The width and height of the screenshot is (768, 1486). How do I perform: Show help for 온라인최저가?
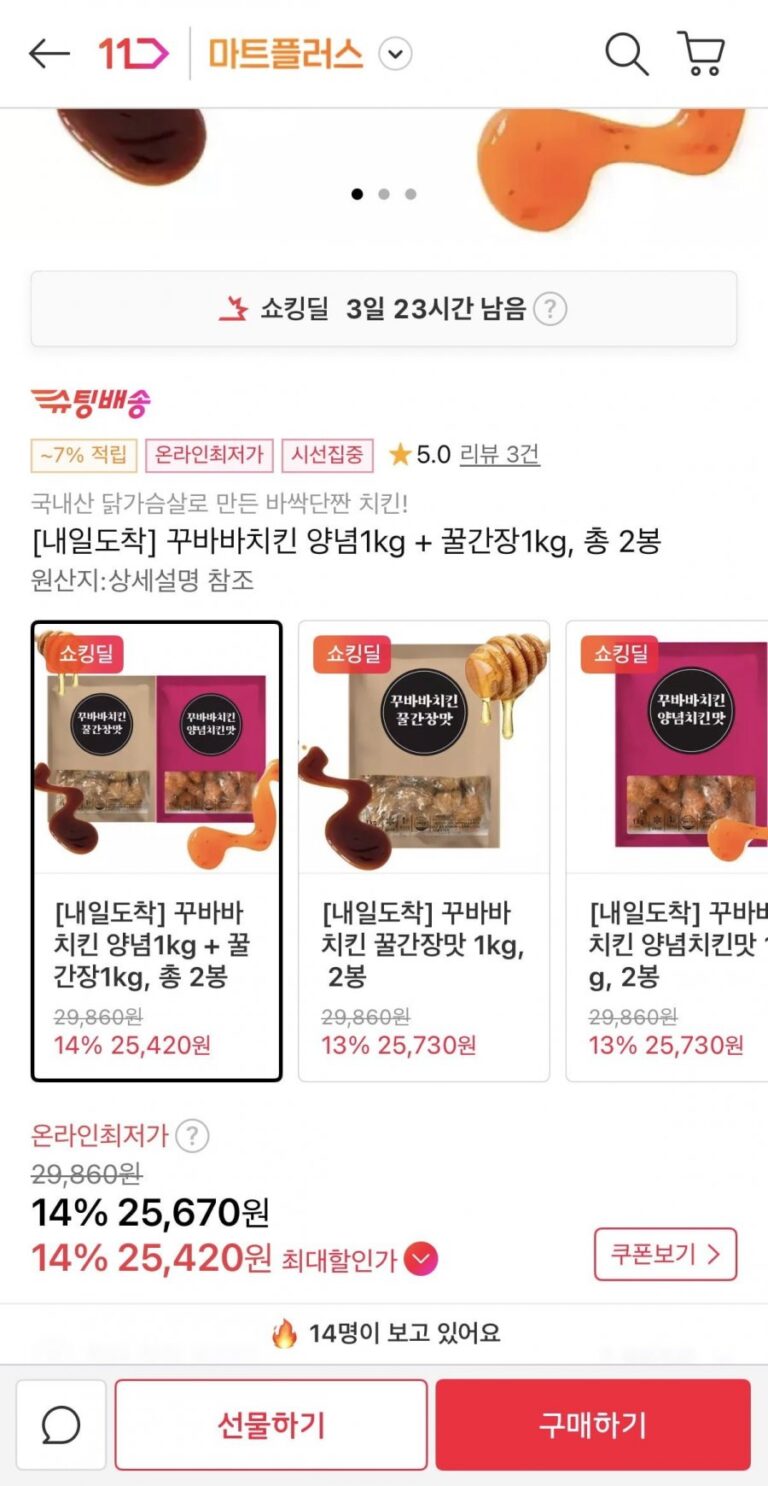tap(192, 1136)
